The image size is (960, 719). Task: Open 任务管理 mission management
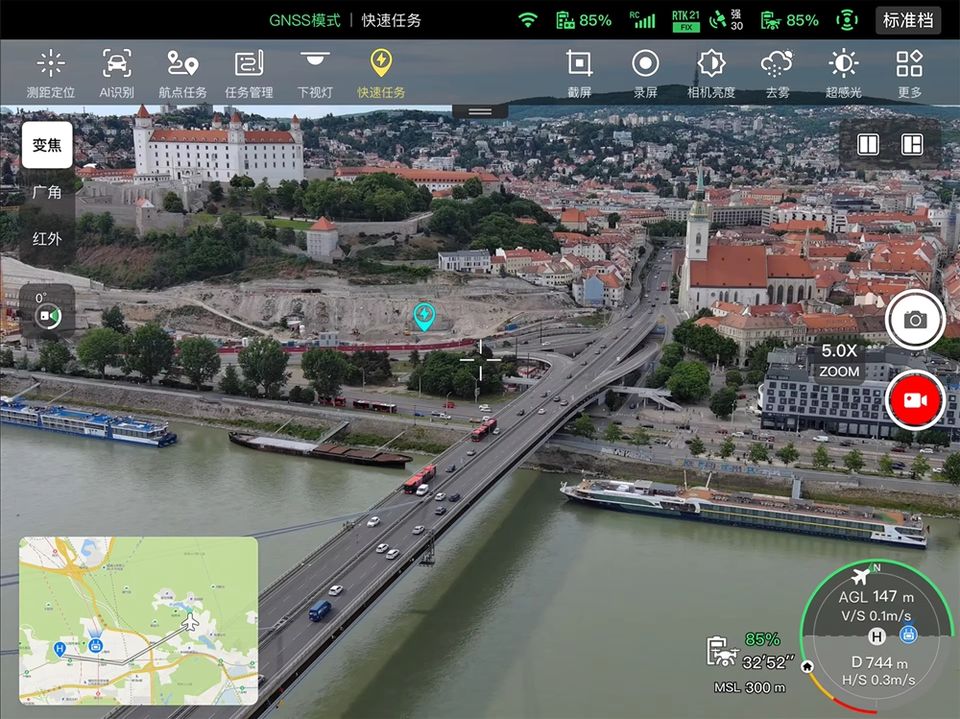[249, 73]
